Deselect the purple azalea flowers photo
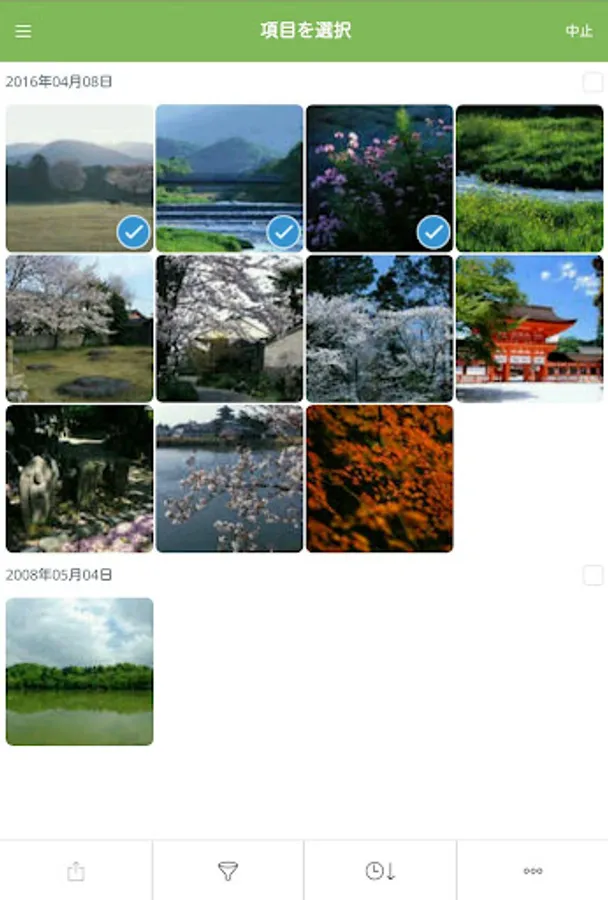The width and height of the screenshot is (608, 900). pos(379,178)
